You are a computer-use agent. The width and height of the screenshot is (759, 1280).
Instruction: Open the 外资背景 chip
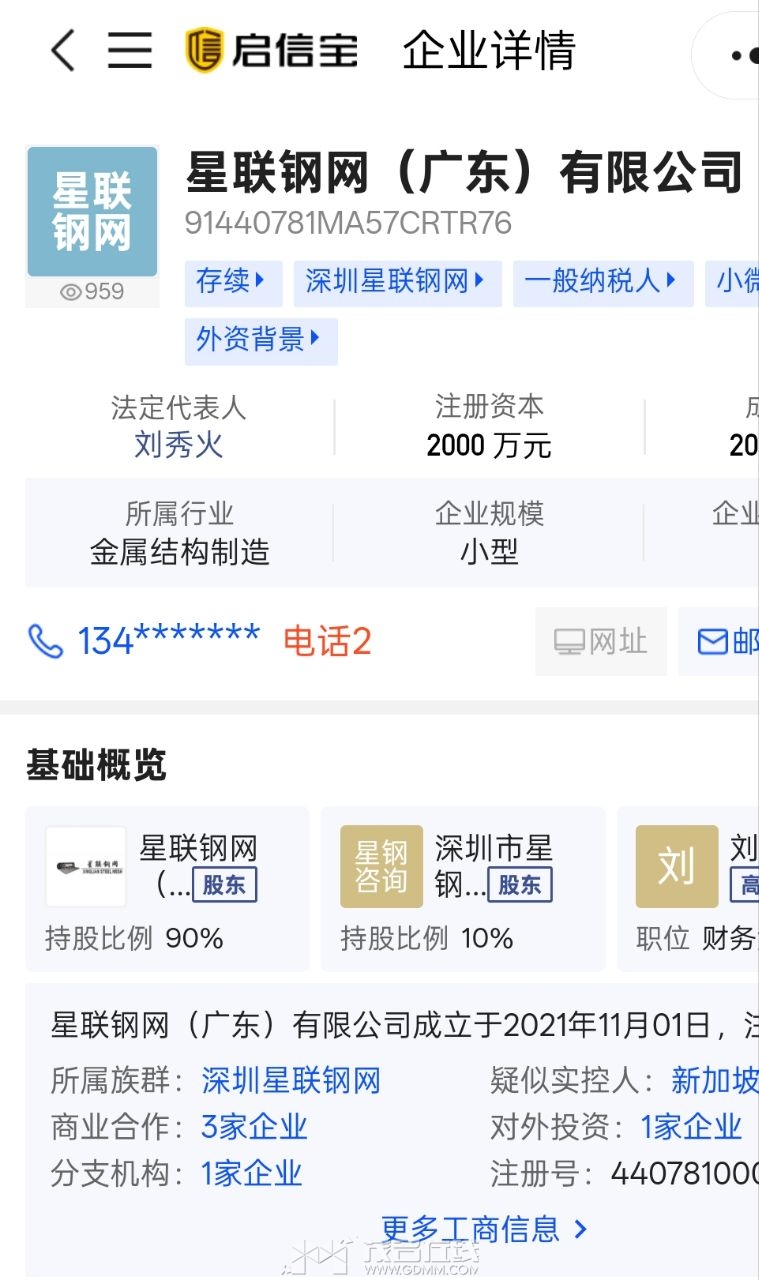click(260, 340)
